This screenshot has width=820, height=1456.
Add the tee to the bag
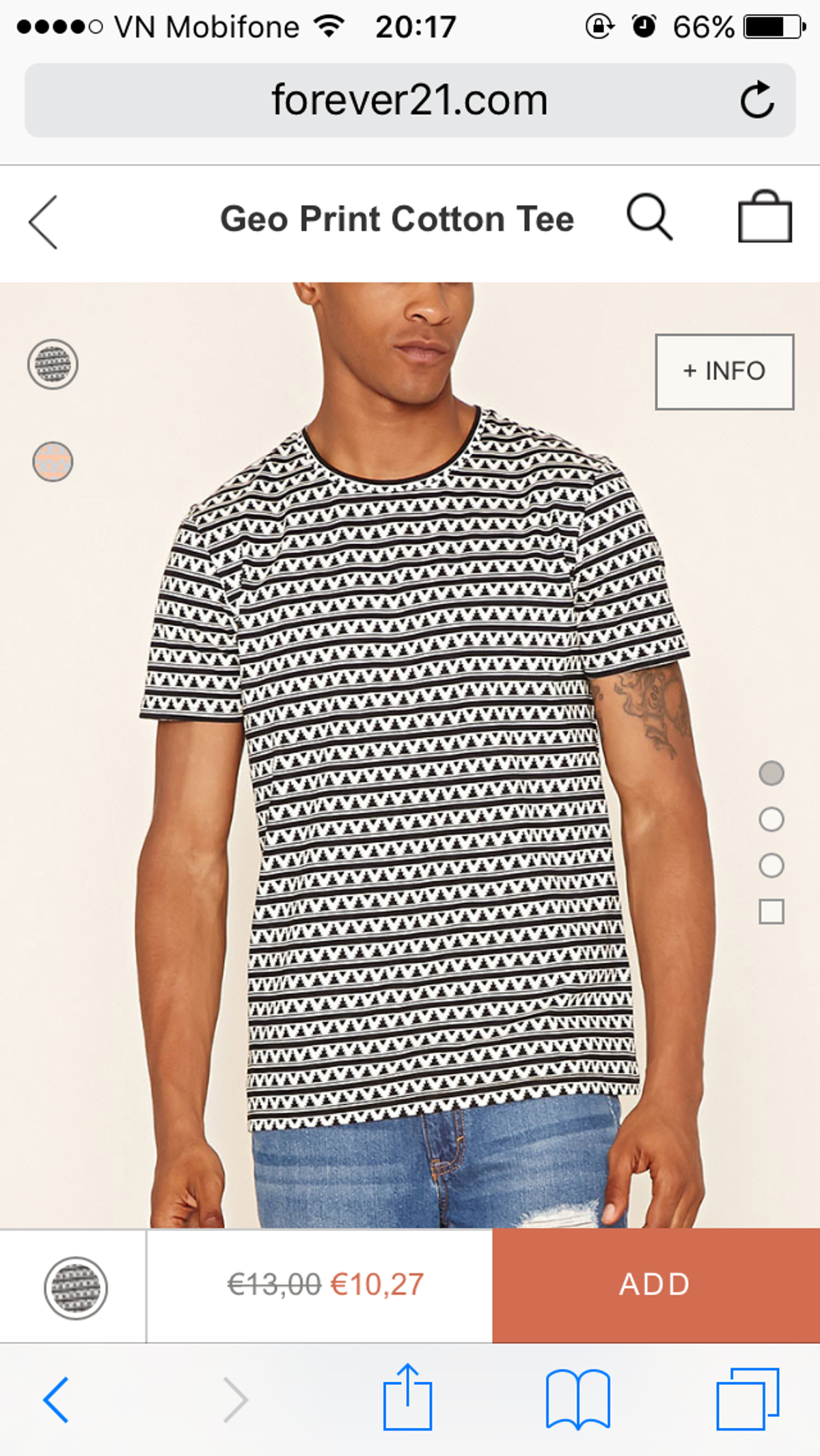pyautogui.click(x=655, y=1284)
